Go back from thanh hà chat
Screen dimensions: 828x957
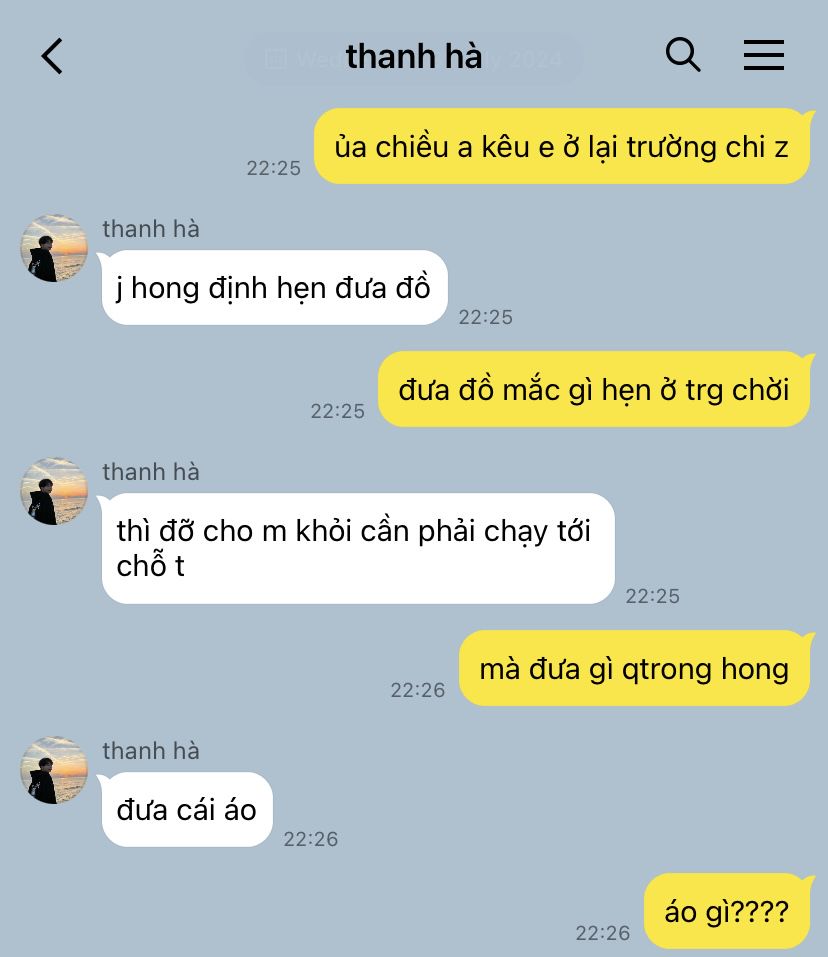52,56
